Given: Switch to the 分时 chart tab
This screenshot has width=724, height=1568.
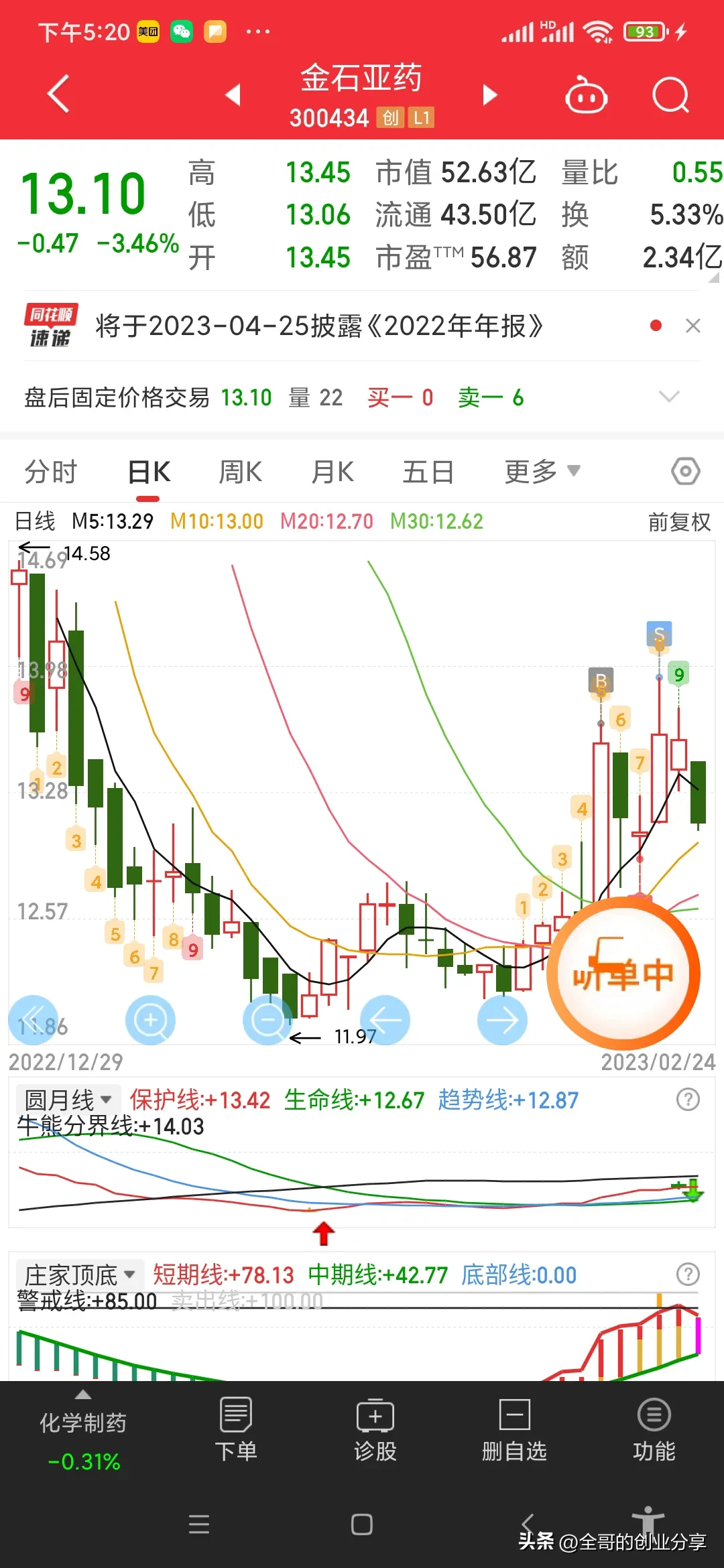Looking at the screenshot, I should 51,472.
